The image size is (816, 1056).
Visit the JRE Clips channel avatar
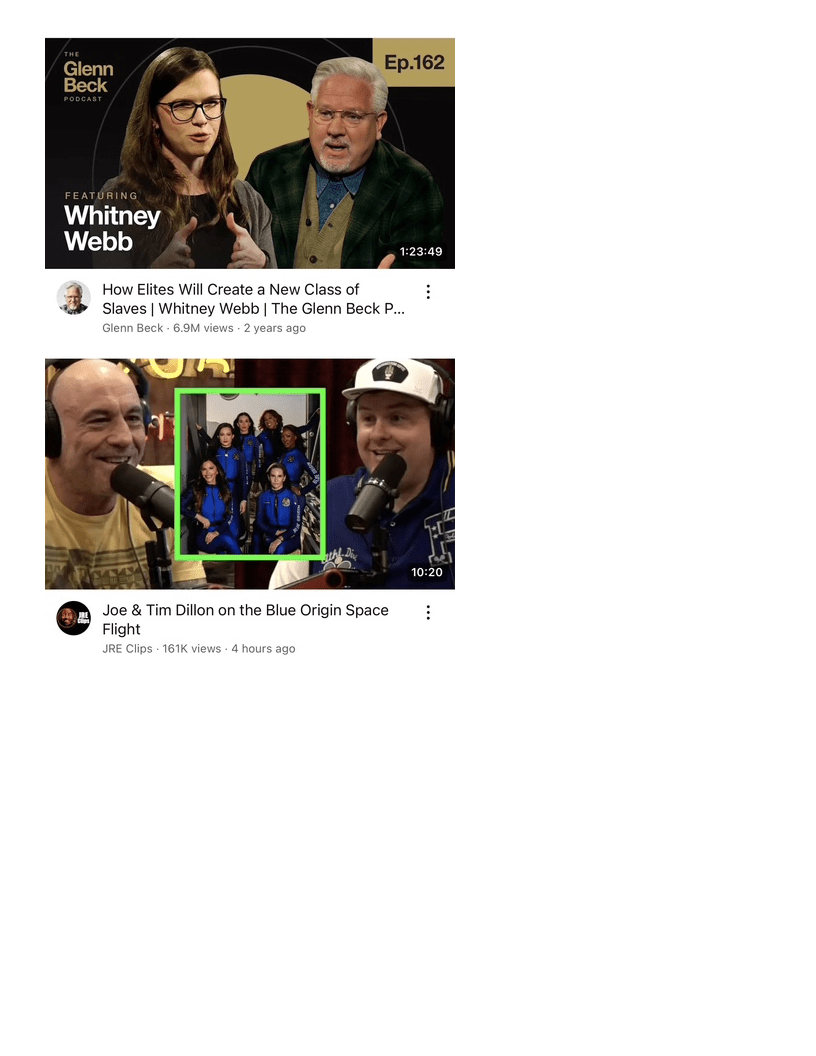pyautogui.click(x=73, y=618)
